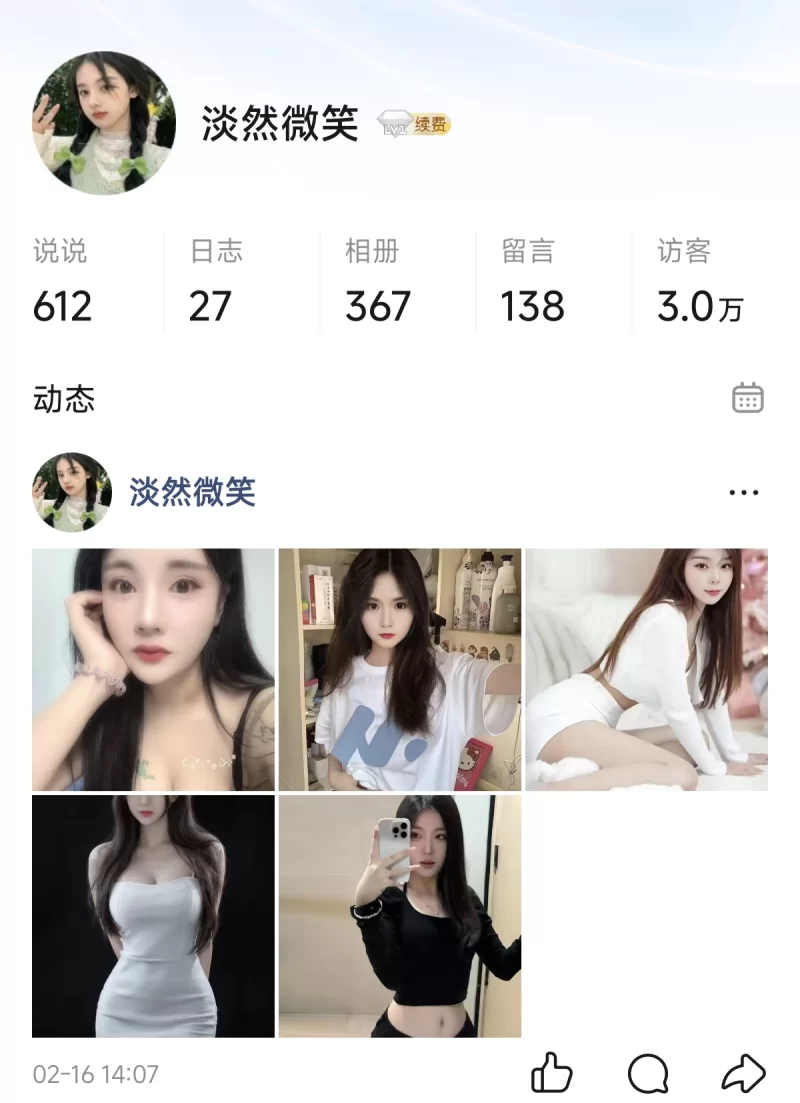Tap the large profile avatar at top
The width and height of the screenshot is (800, 1103).
click(x=105, y=123)
